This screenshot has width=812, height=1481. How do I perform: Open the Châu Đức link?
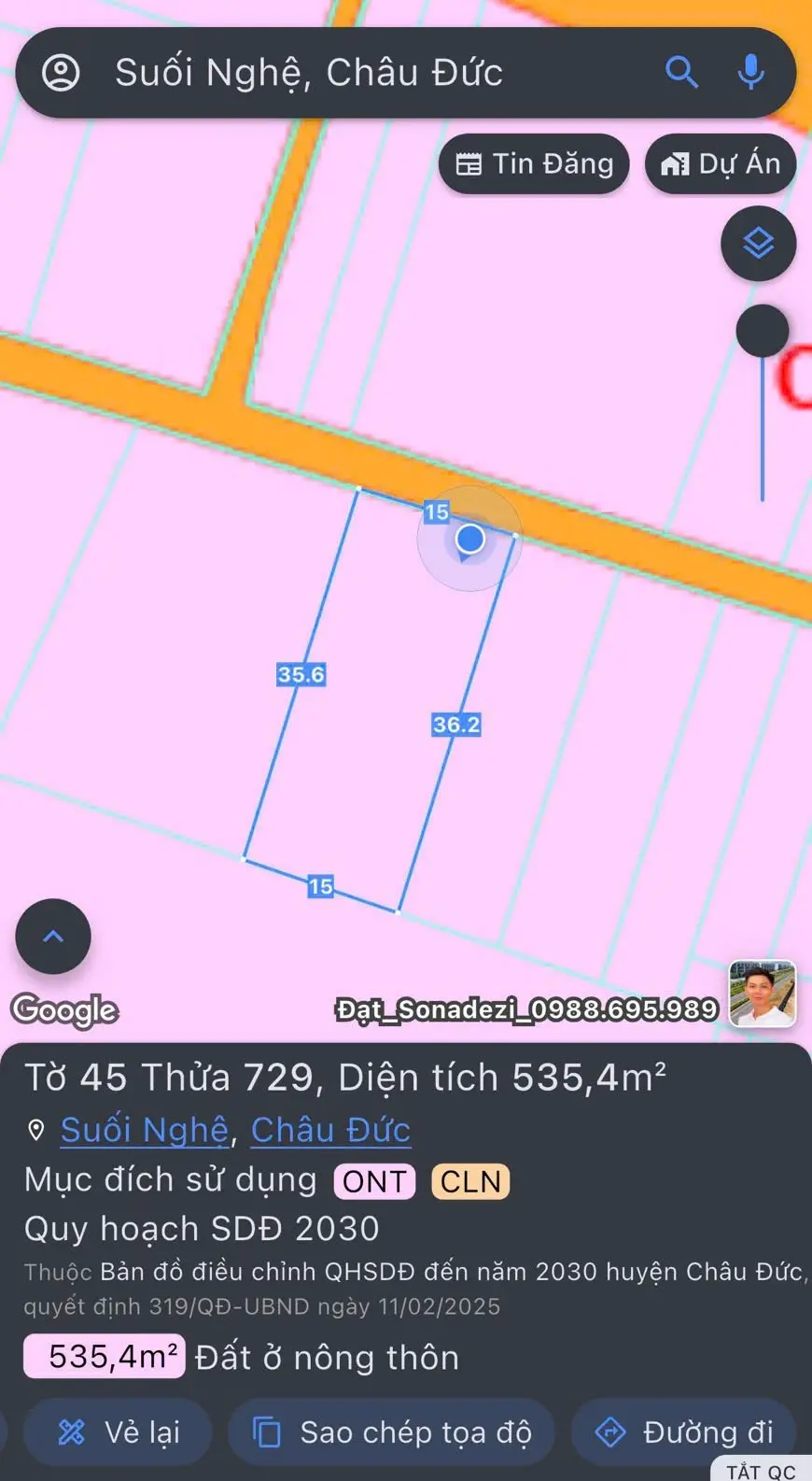pyautogui.click(x=330, y=1130)
